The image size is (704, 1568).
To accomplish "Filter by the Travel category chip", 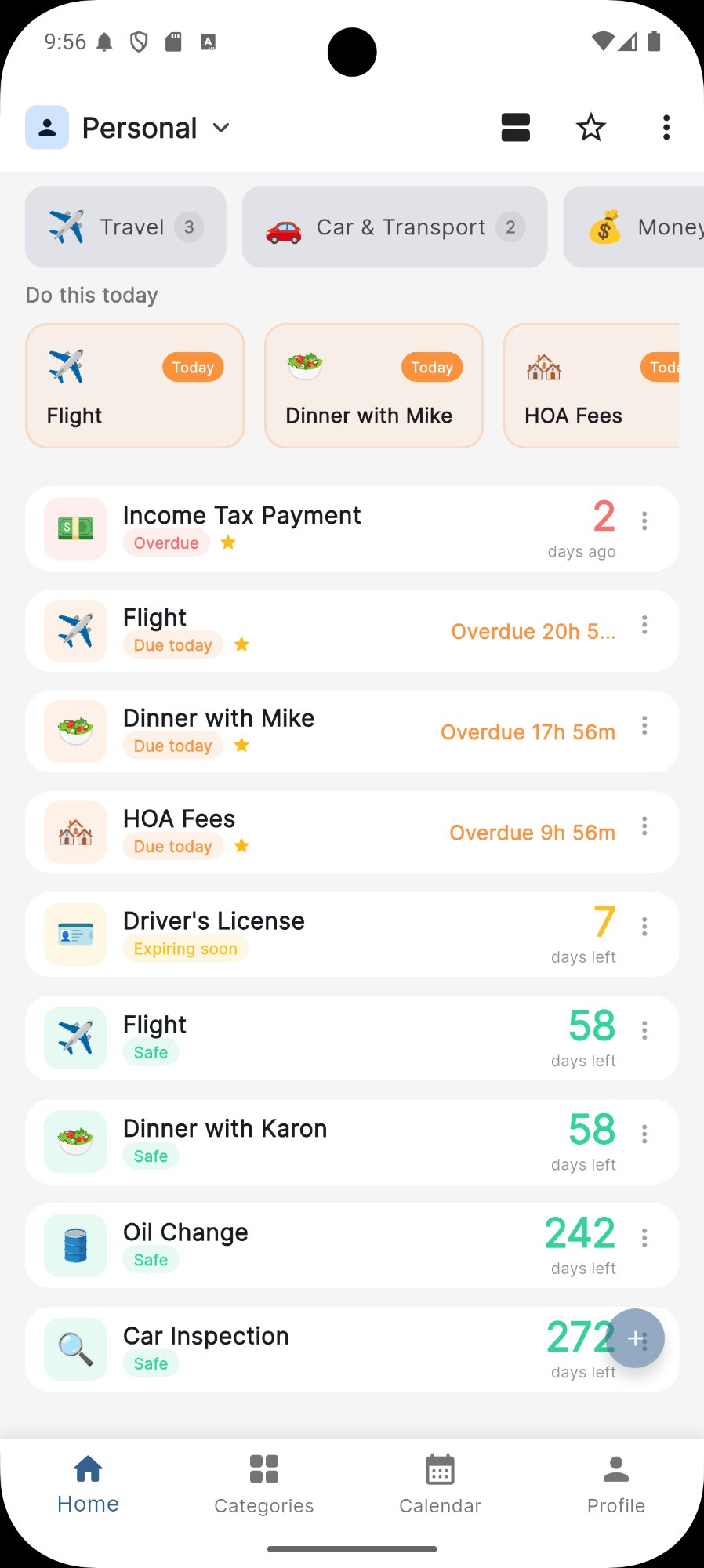I will 125,227.
